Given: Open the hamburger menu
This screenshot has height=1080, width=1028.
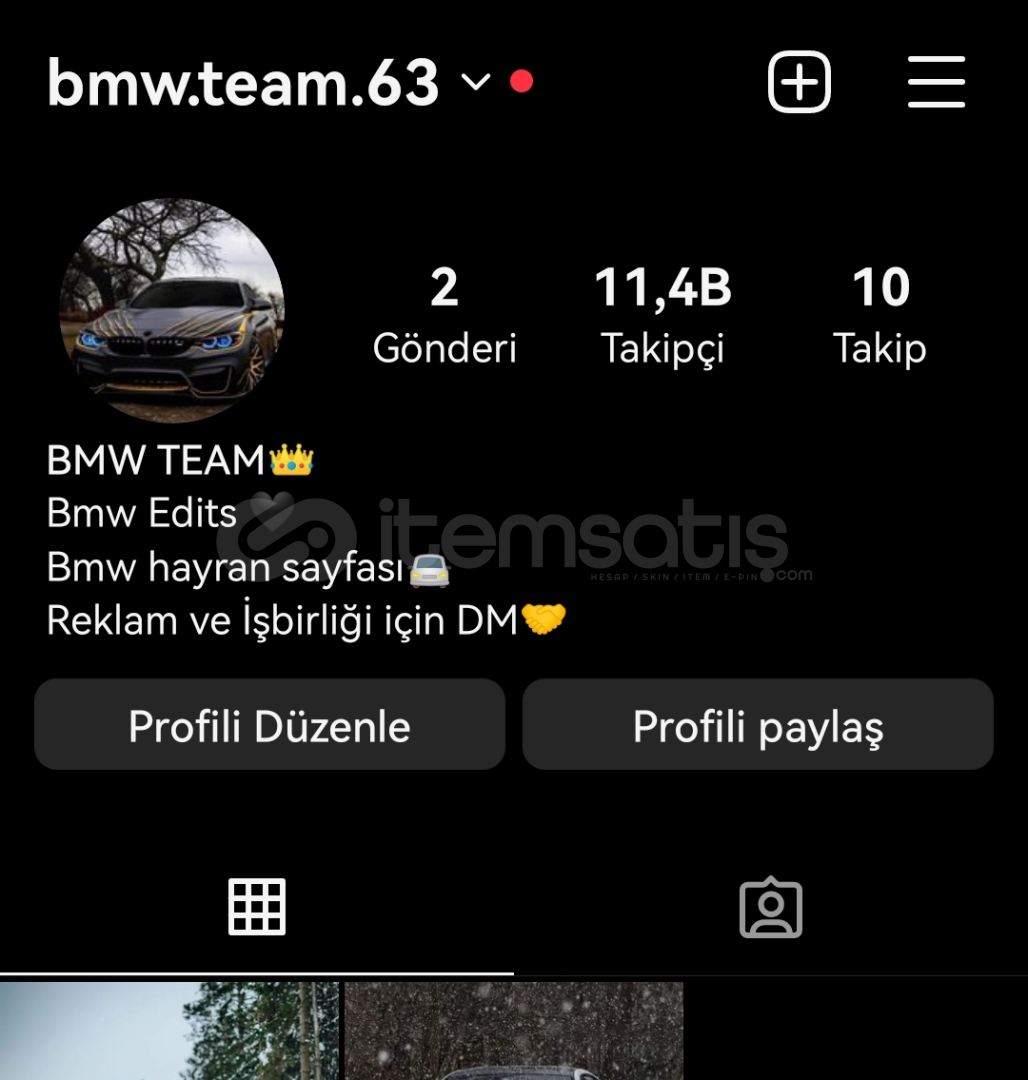Looking at the screenshot, I should click(936, 82).
